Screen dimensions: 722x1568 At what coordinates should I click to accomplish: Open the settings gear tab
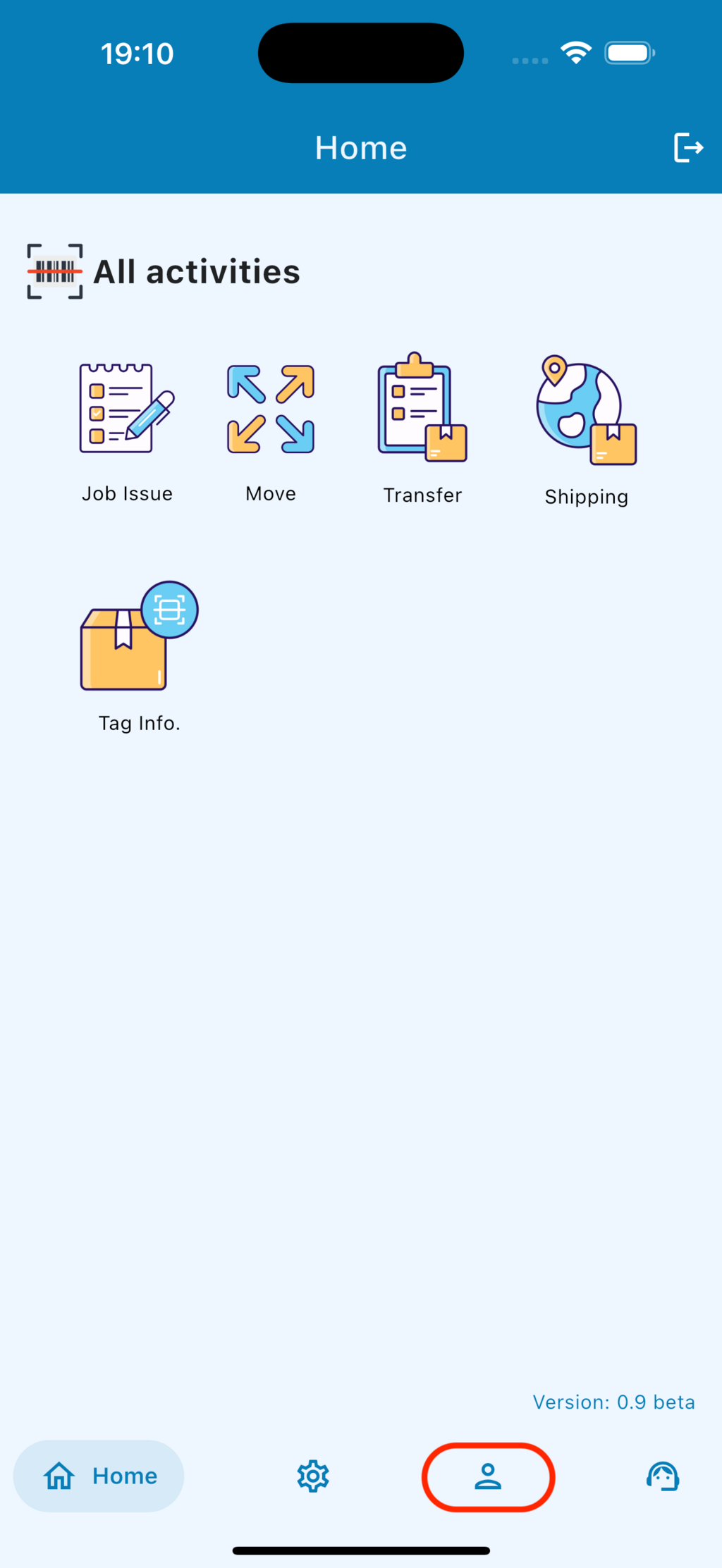click(x=313, y=1476)
